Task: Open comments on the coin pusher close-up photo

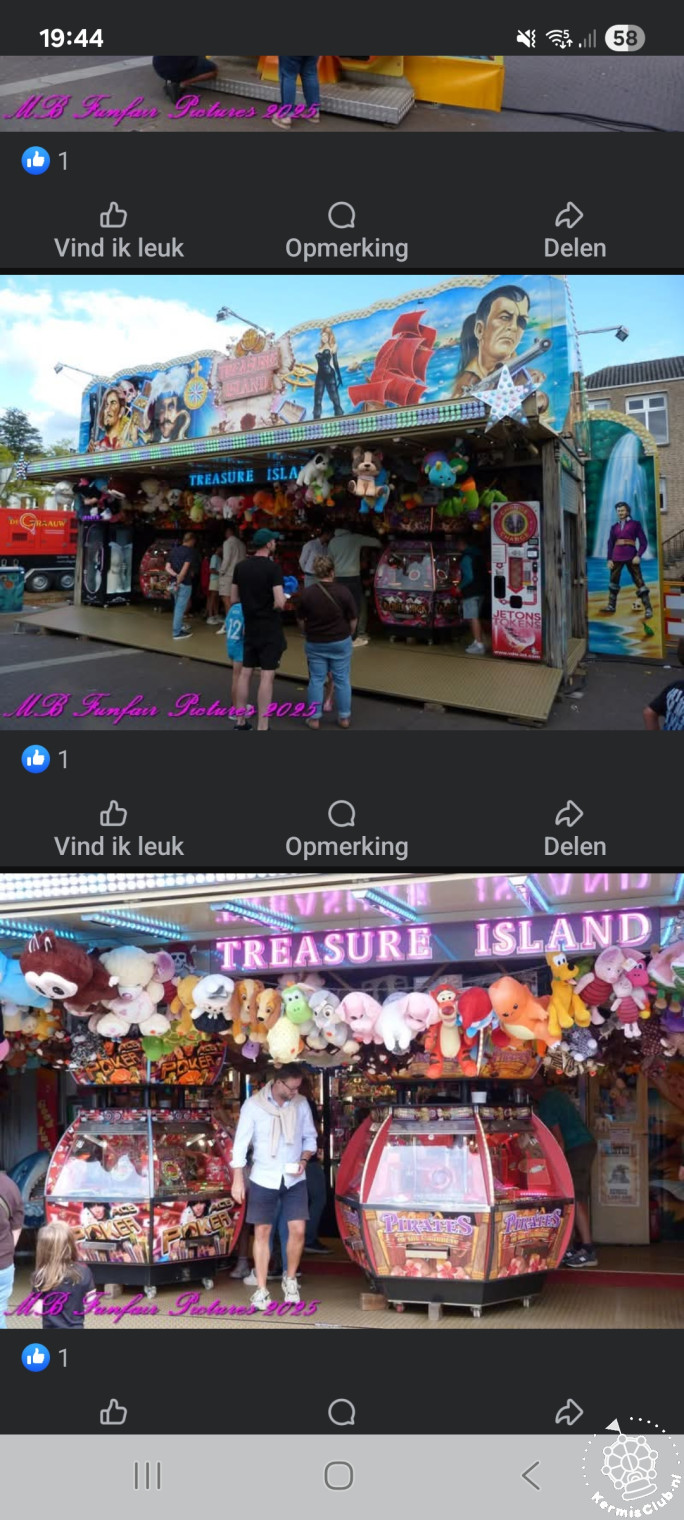Action: click(x=342, y=1411)
